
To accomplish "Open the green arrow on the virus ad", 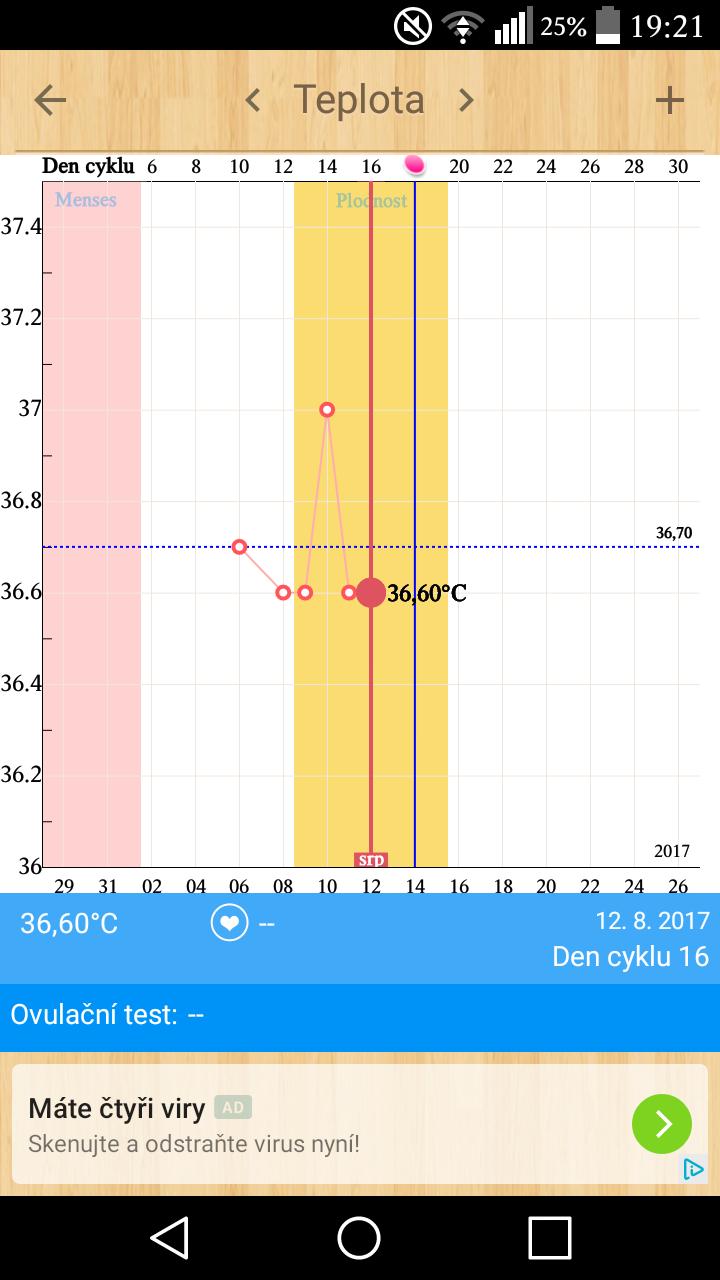I will pos(661,1124).
